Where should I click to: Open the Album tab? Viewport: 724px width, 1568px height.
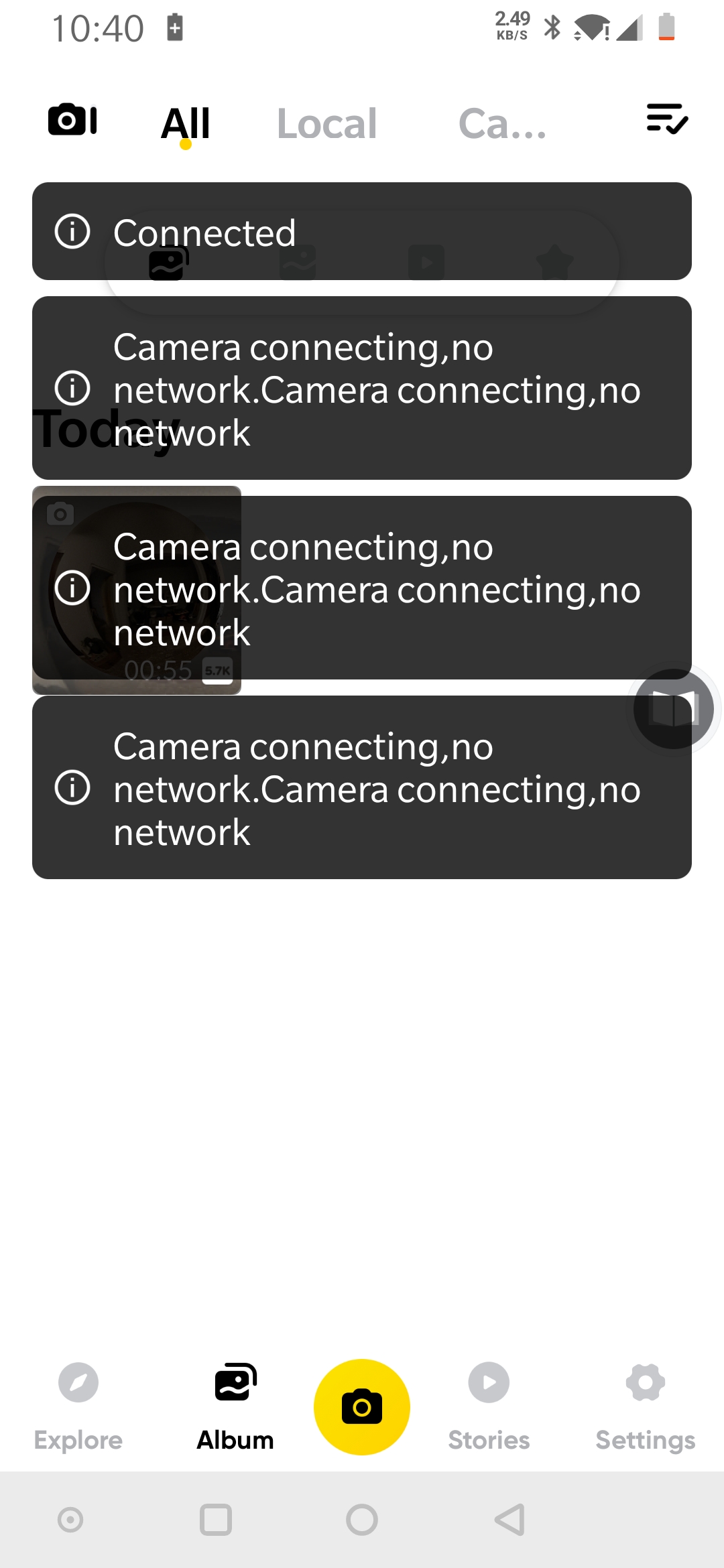point(235,1406)
